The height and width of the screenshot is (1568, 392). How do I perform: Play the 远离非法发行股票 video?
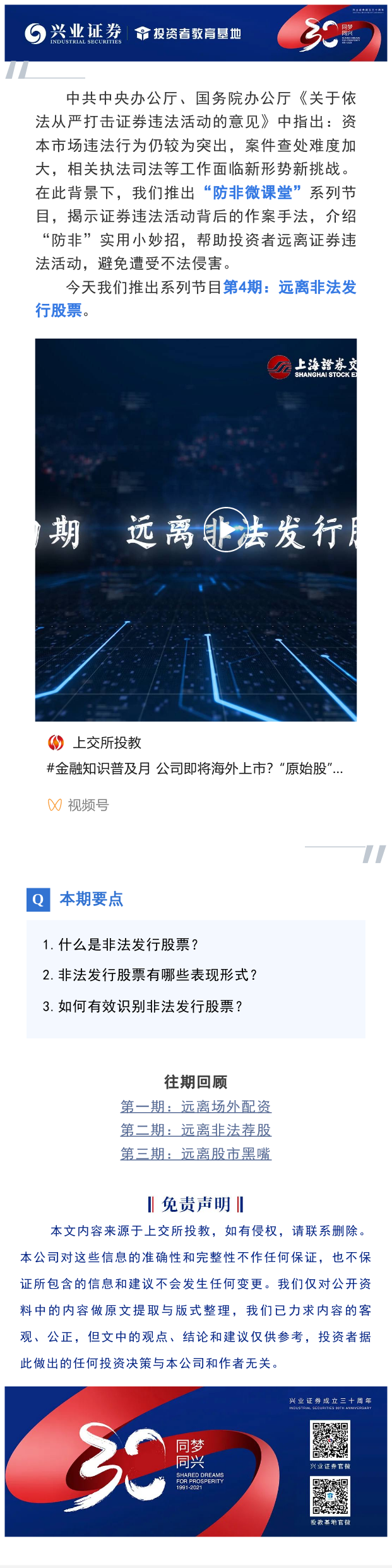pyautogui.click(x=225, y=530)
